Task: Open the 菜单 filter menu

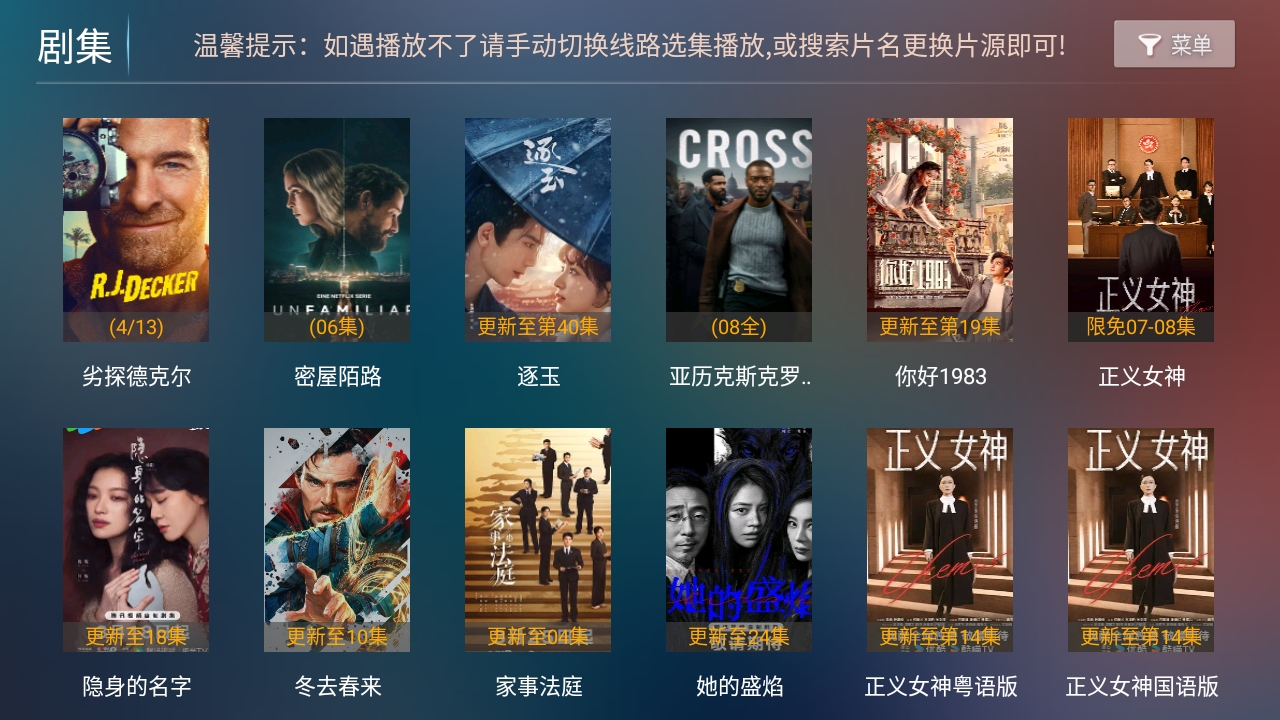Action: tap(1174, 45)
